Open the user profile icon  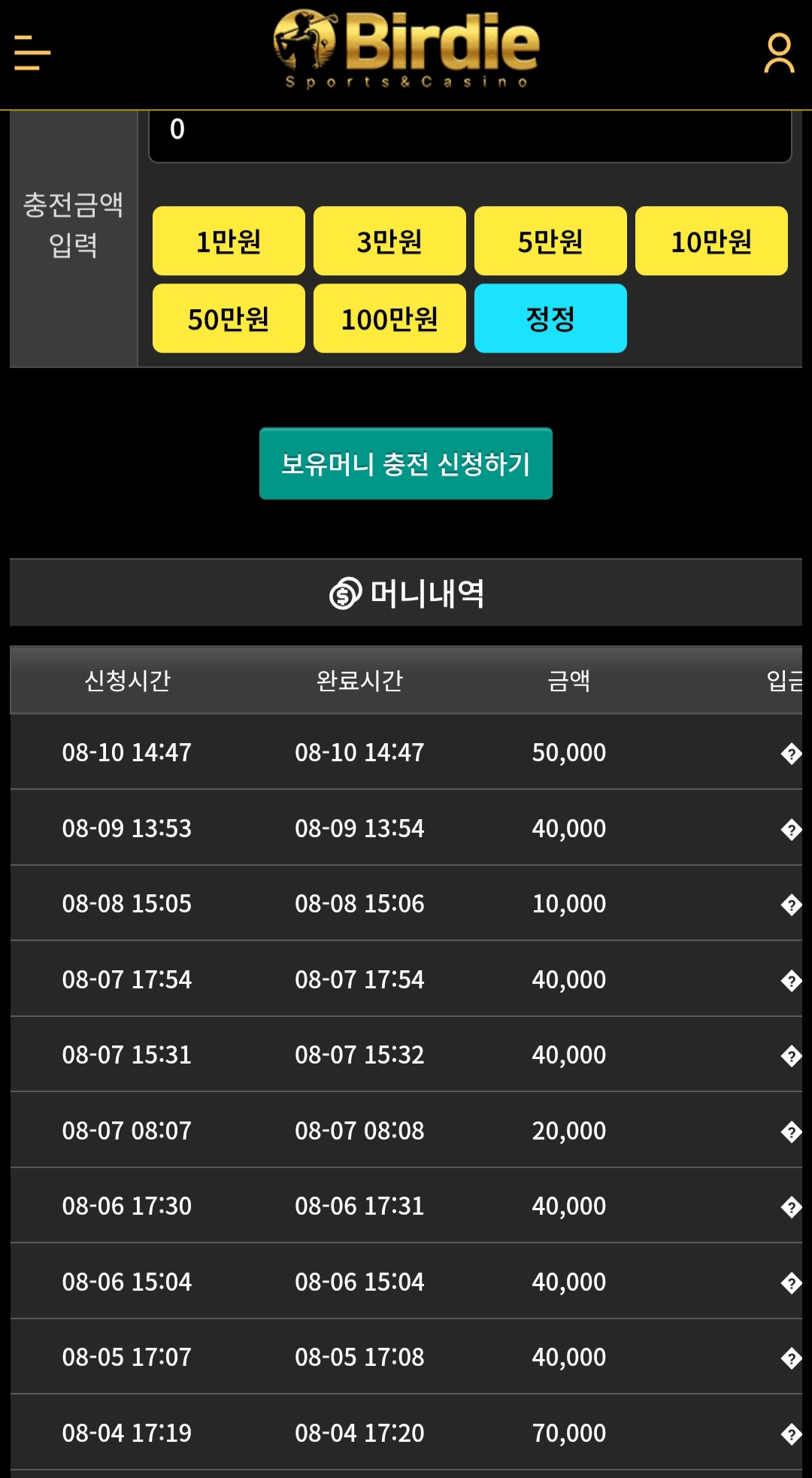[779, 53]
